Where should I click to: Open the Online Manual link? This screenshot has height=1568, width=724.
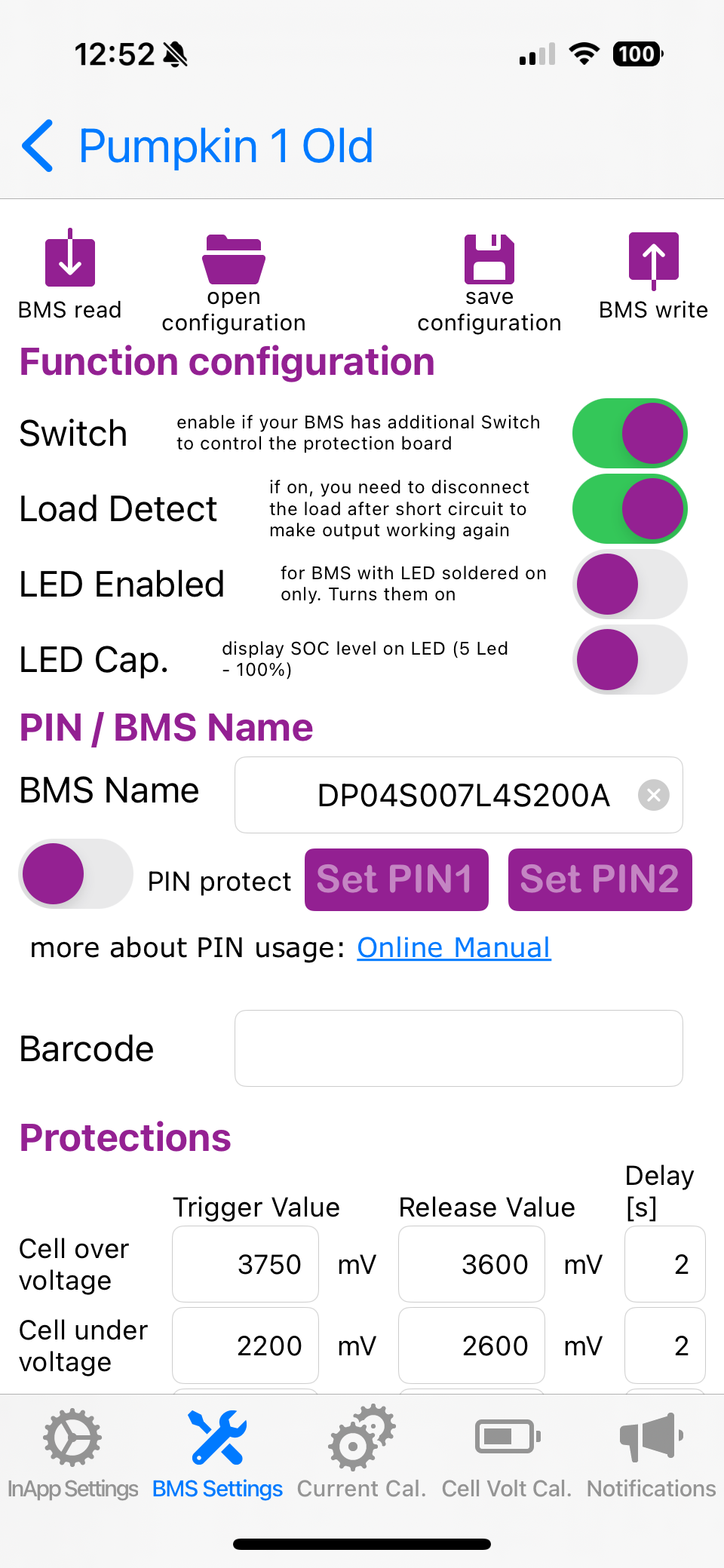[454, 947]
